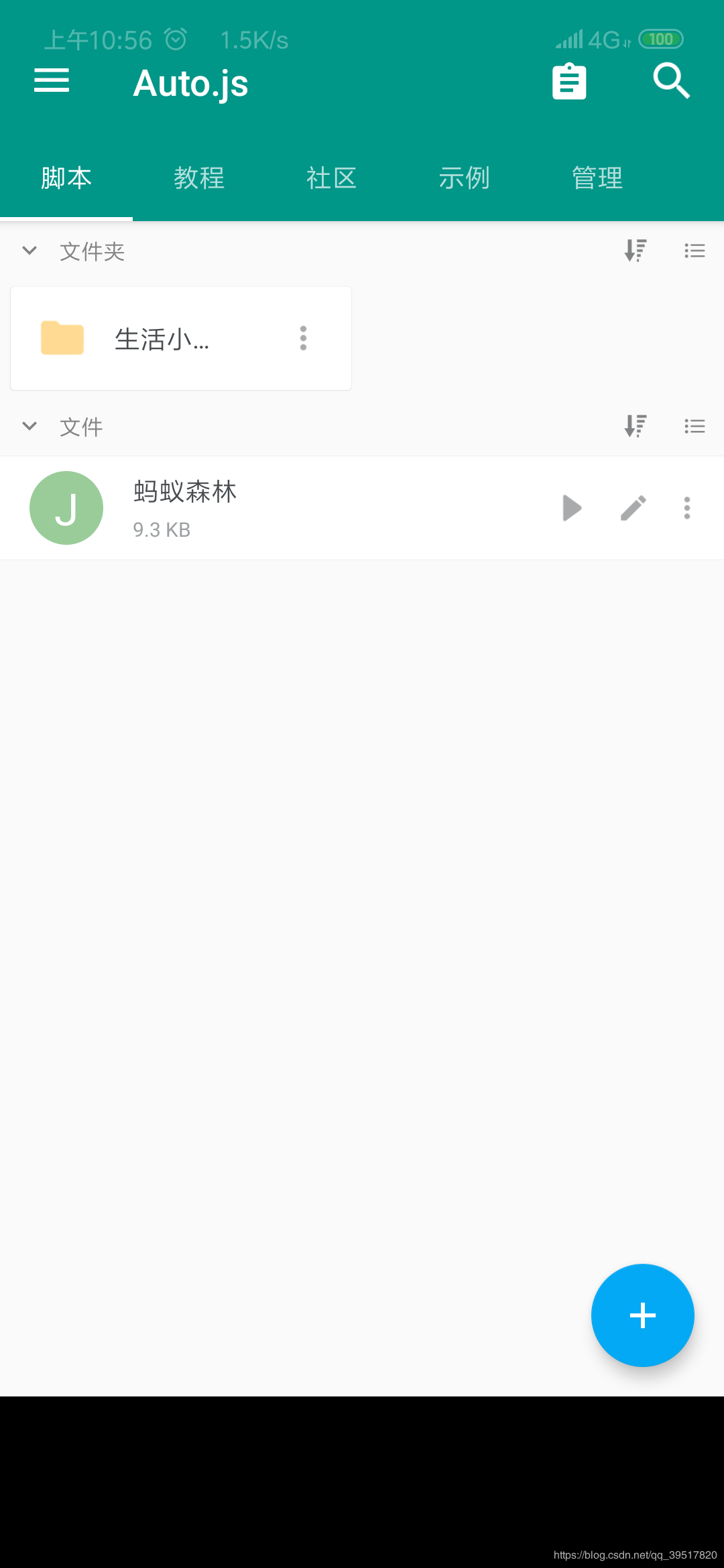Edit the 蚂蚁森林 script with the pencil icon
Screen dimensions: 724x1568
pyautogui.click(x=631, y=508)
